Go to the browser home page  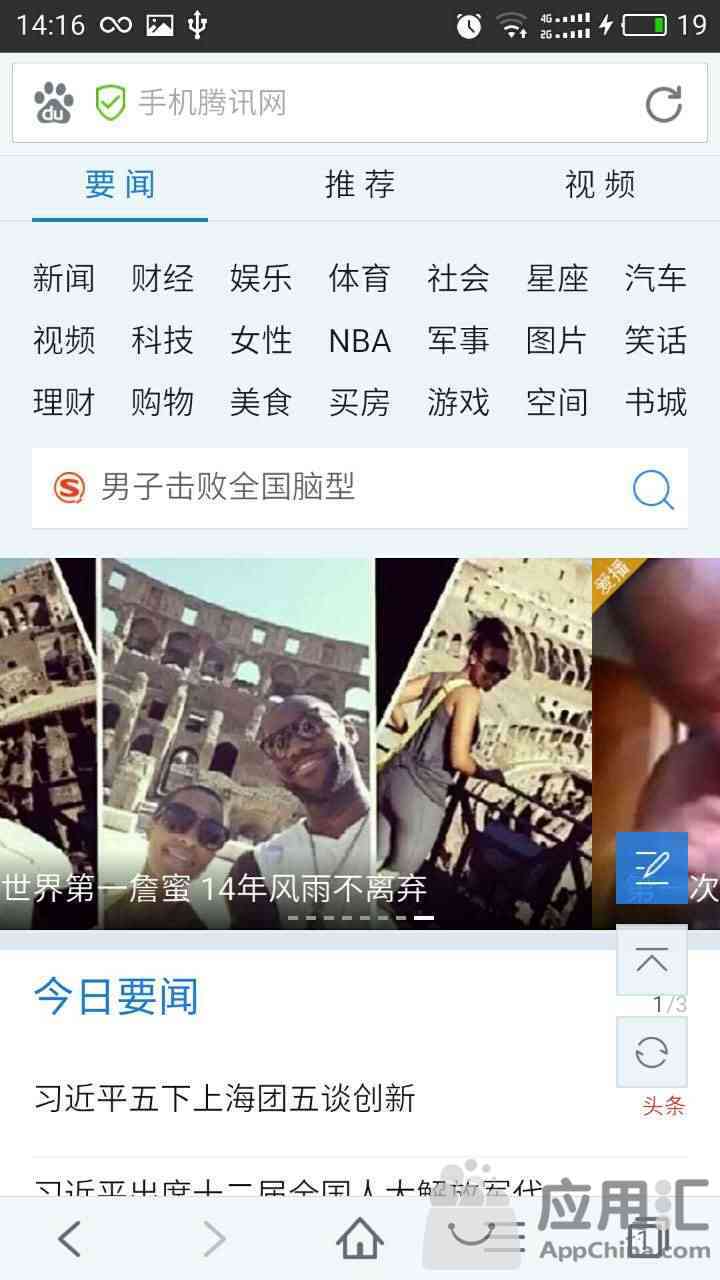[360, 1239]
